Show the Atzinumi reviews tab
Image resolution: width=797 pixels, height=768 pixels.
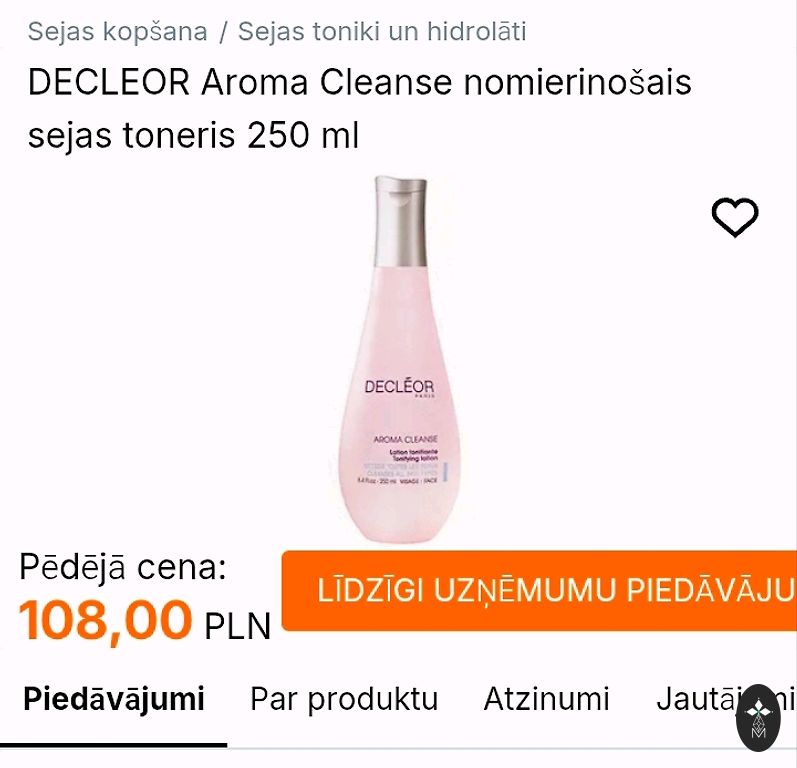(x=547, y=699)
